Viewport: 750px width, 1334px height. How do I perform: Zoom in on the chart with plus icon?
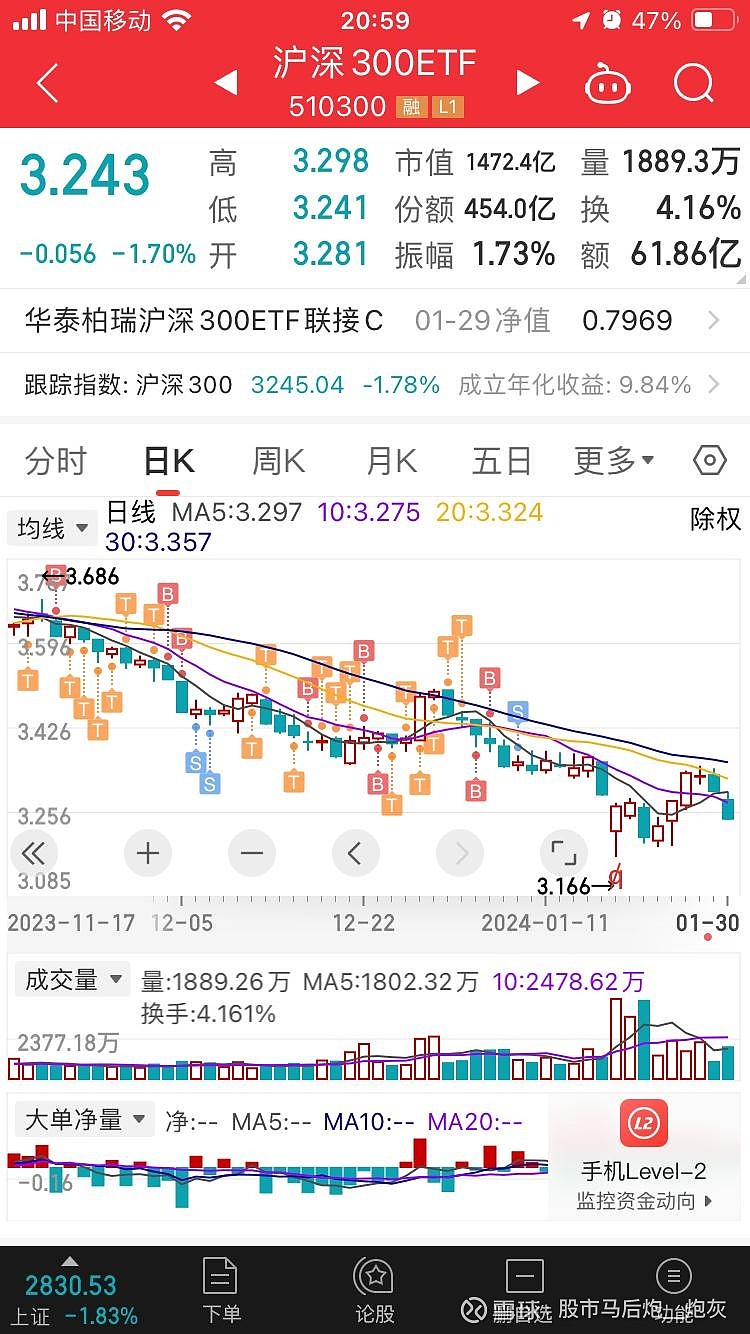147,853
